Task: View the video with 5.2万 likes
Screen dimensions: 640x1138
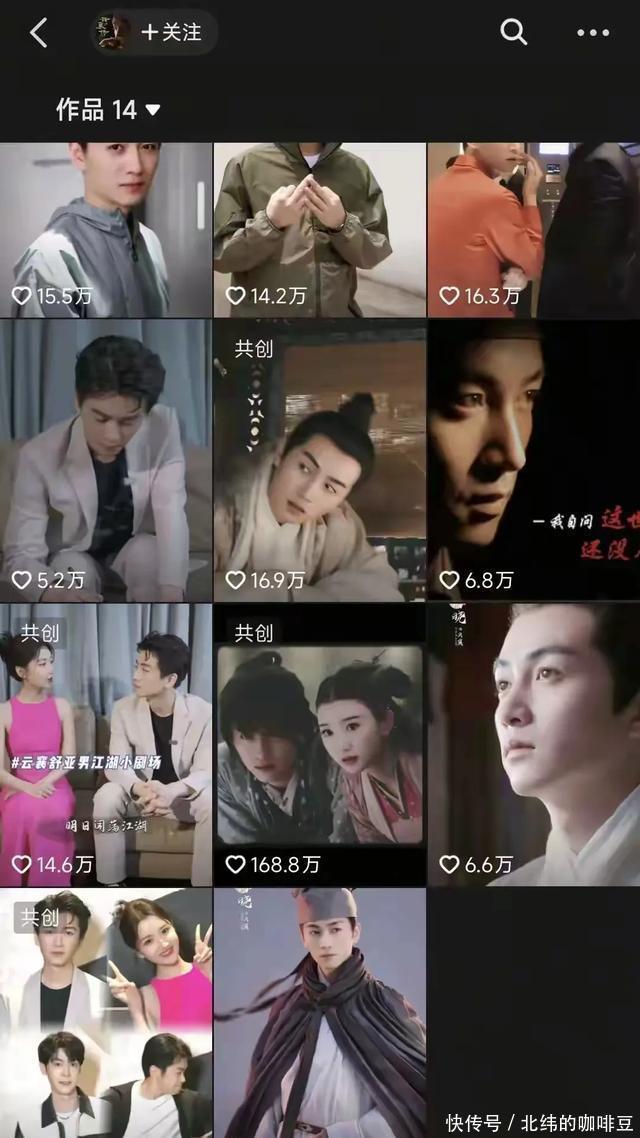Action: coord(106,460)
